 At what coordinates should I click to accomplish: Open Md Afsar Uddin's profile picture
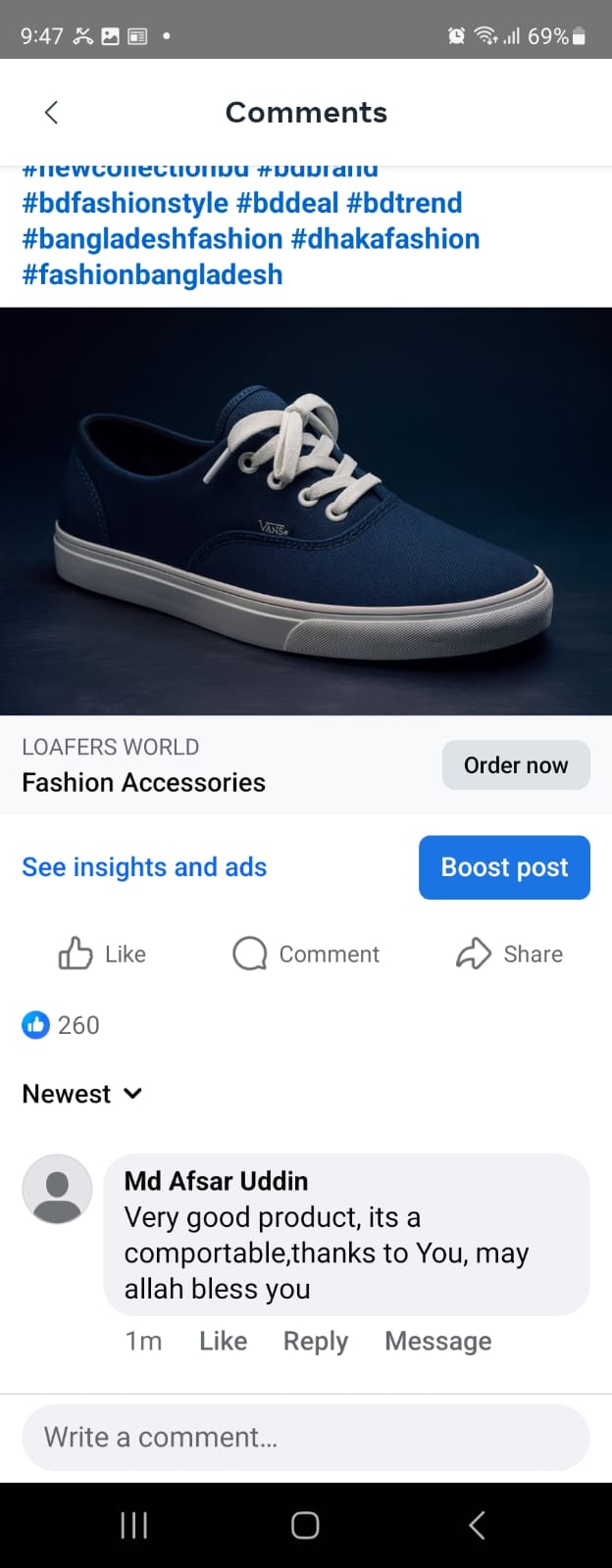click(x=57, y=1189)
